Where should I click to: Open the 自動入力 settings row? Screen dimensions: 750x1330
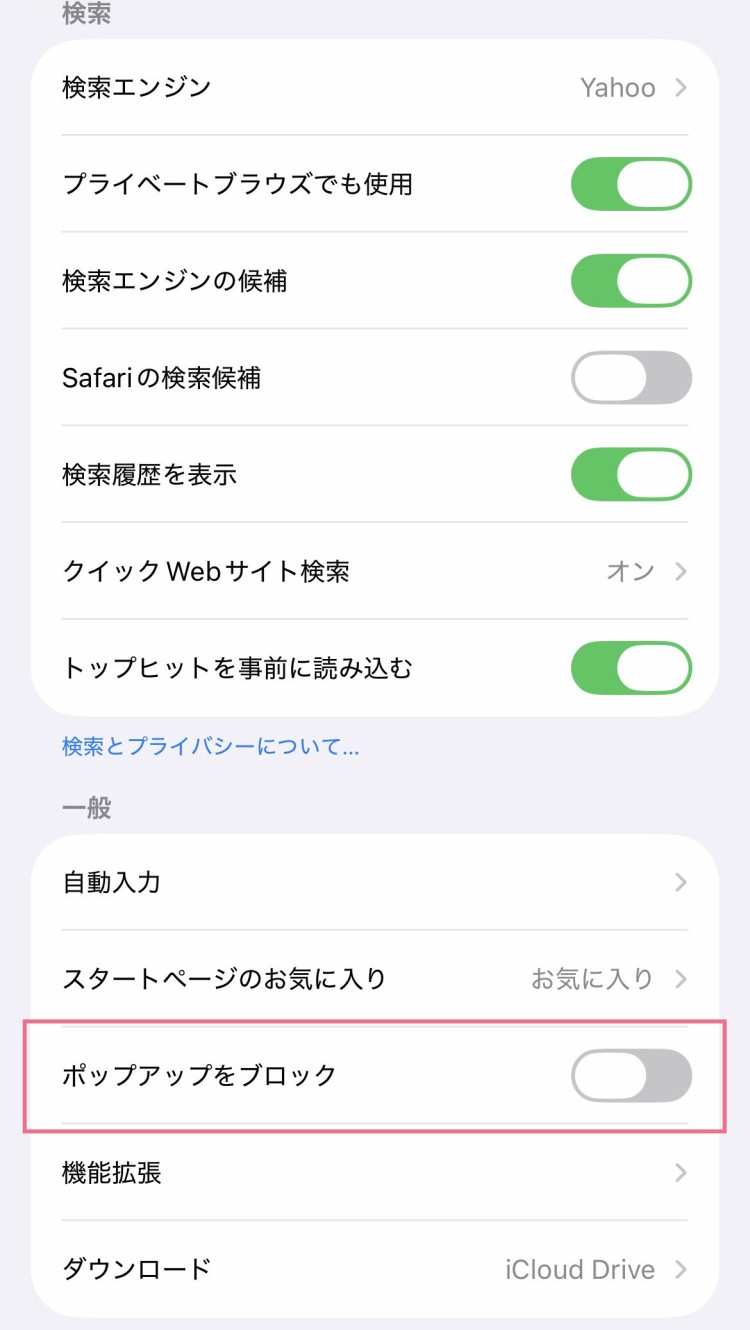375,882
